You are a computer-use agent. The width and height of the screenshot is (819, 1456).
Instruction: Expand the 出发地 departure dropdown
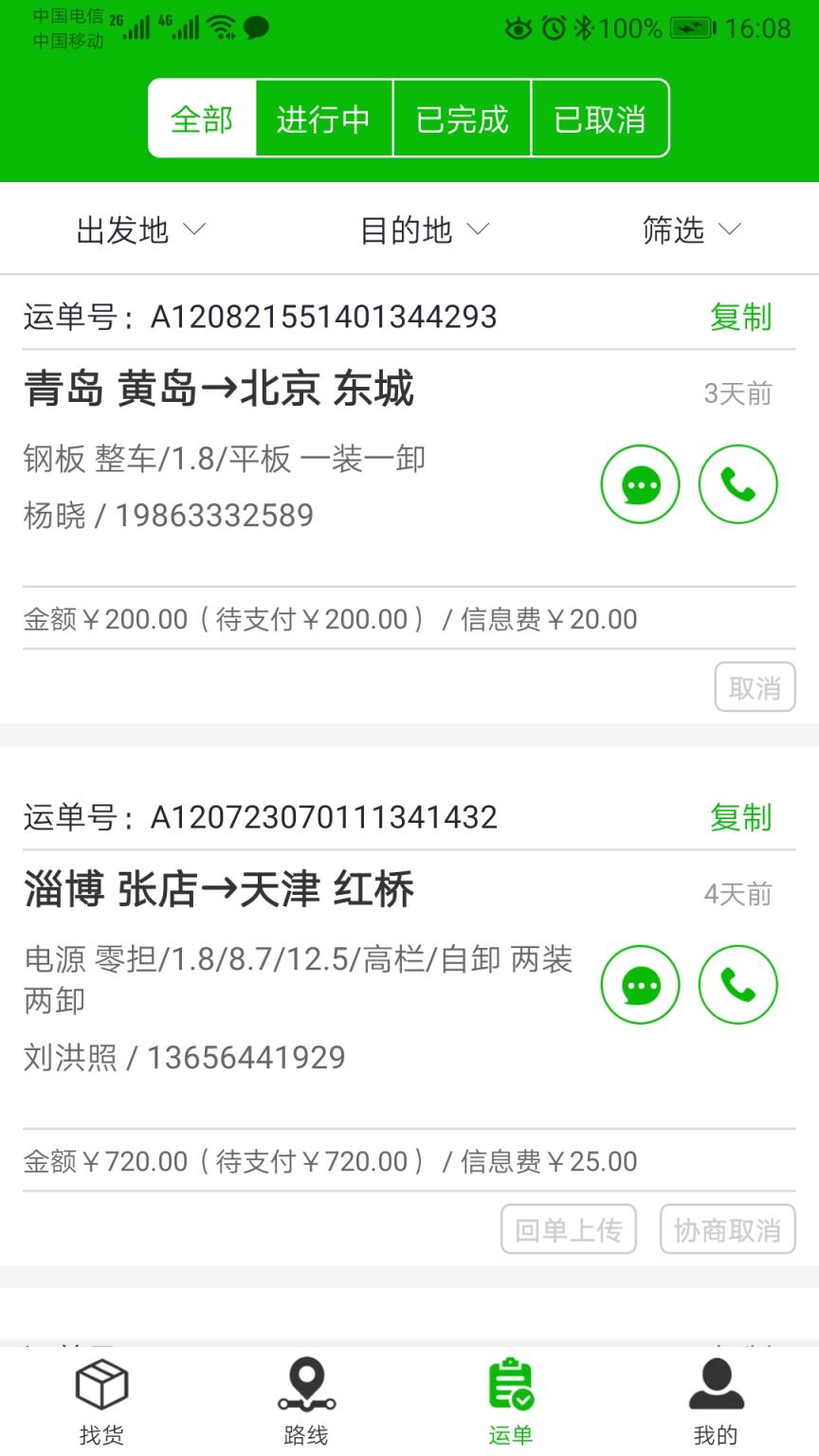[139, 229]
